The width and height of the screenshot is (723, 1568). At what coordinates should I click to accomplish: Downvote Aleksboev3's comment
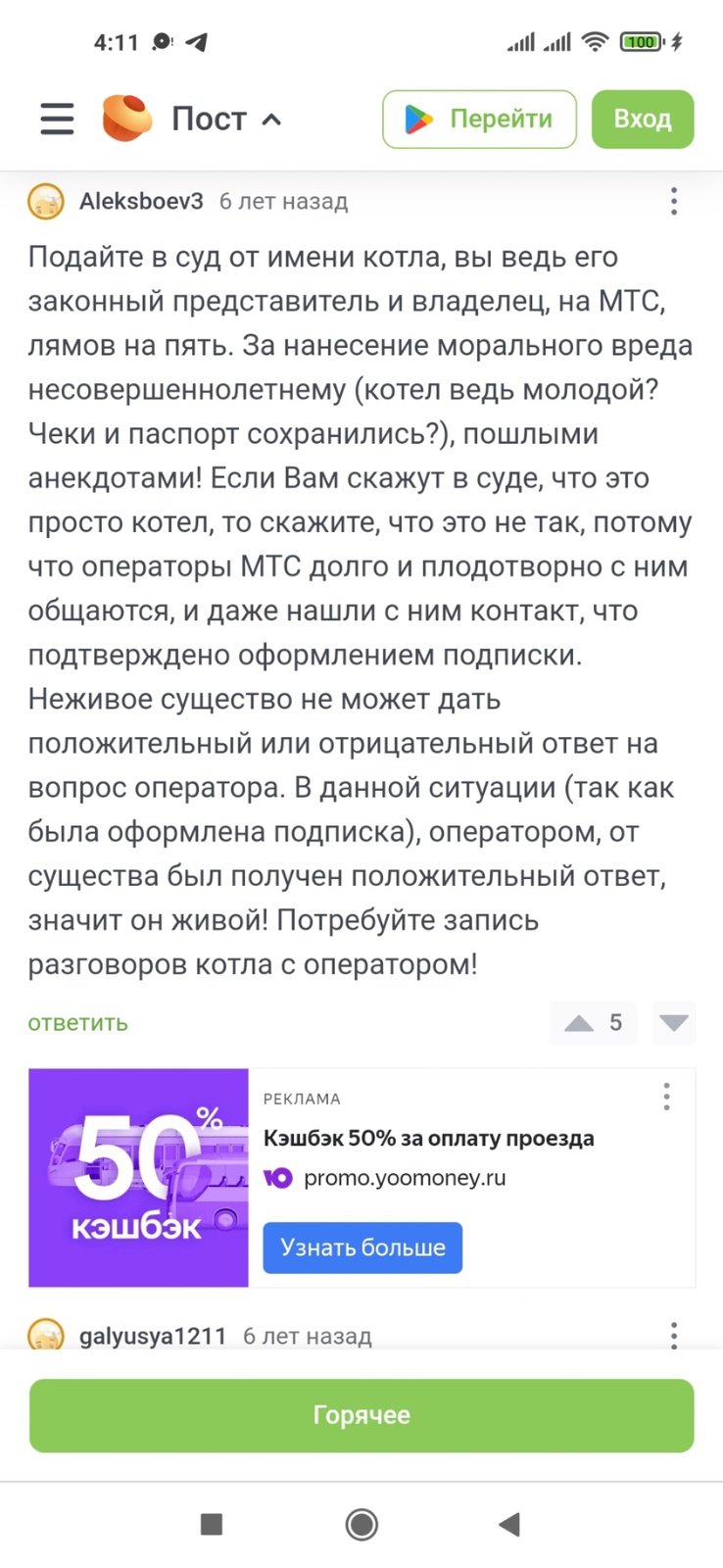(x=674, y=1023)
